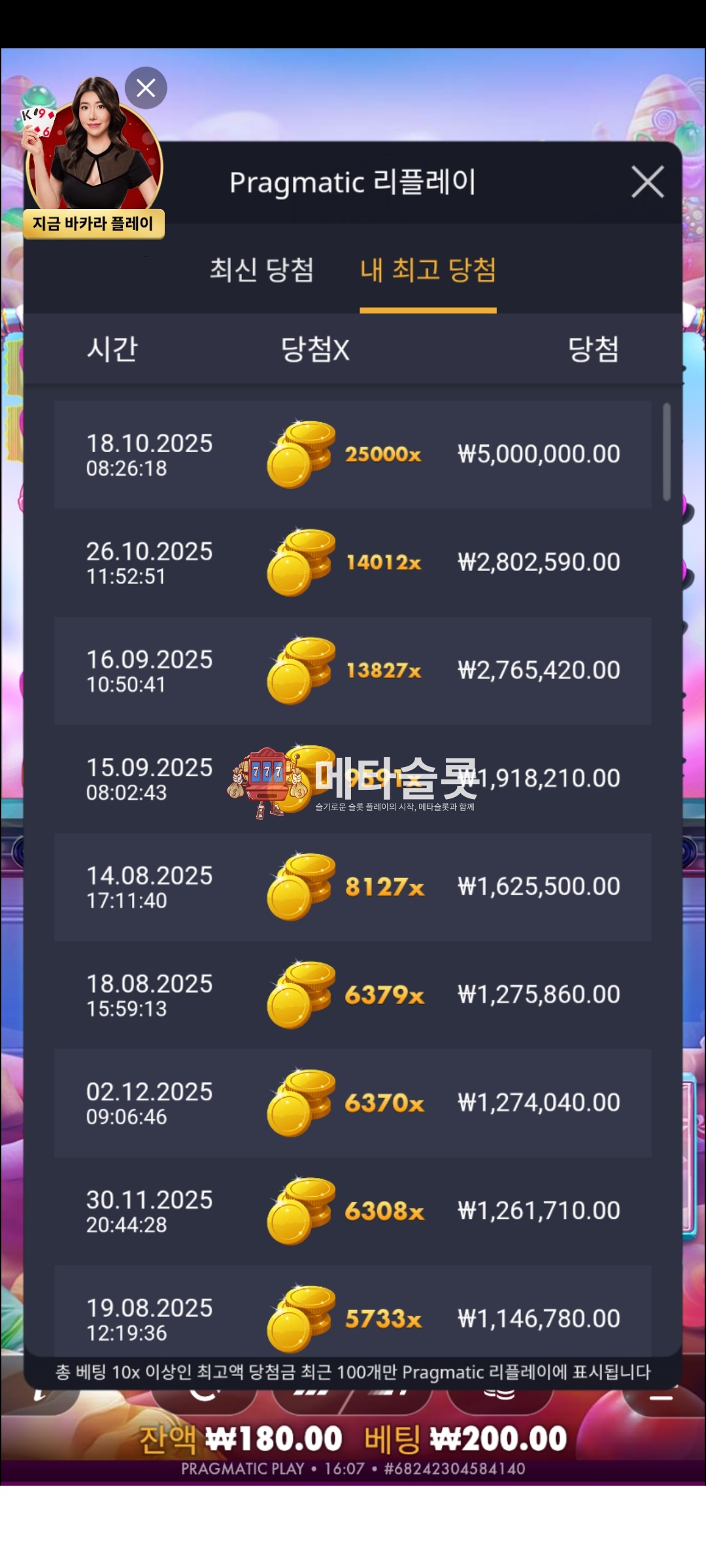Open the 6379x win replay from 18.08.2025
The height and width of the screenshot is (1568, 706).
(x=353, y=994)
